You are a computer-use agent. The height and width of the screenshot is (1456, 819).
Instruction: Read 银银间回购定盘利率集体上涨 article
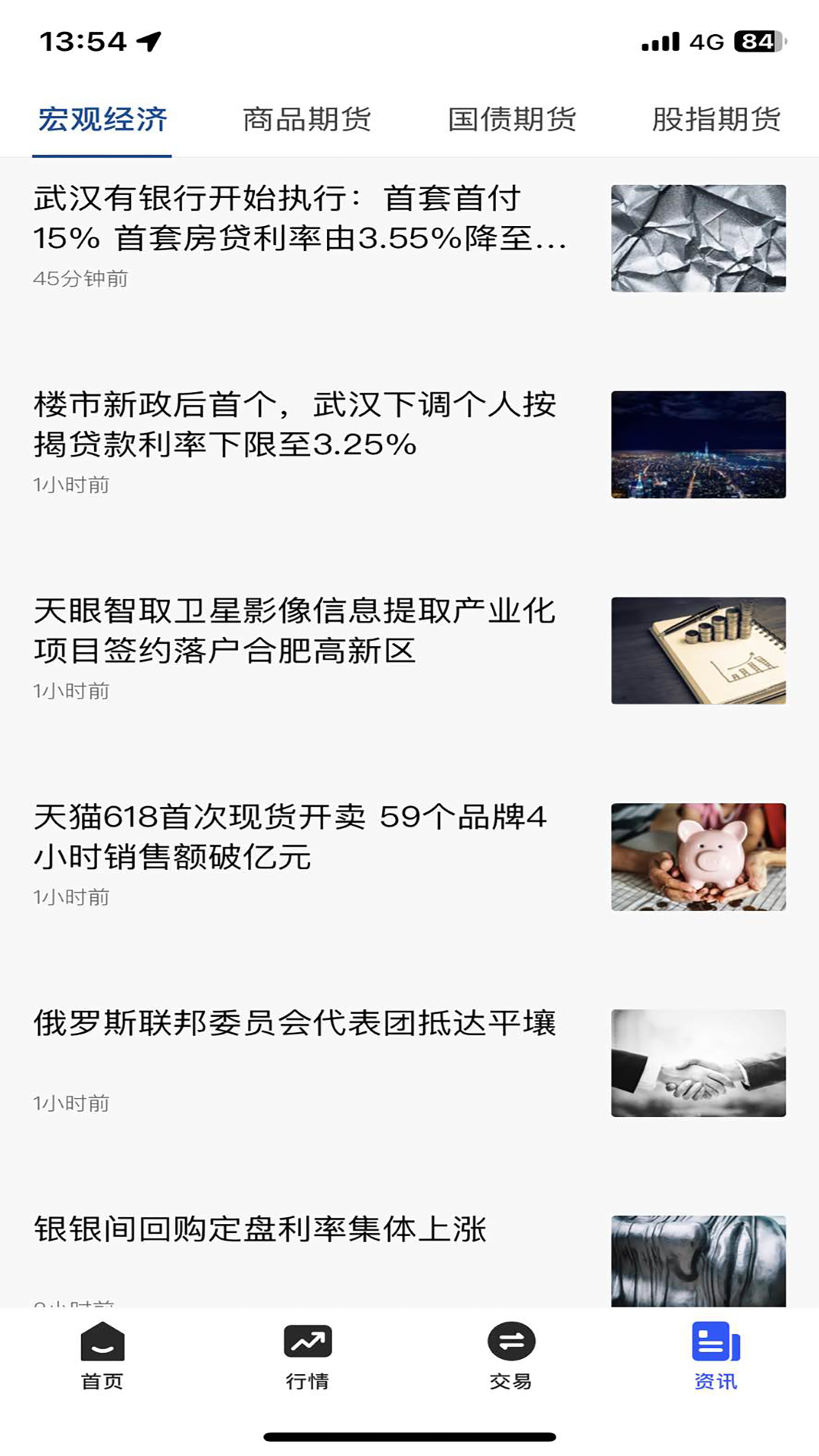261,1230
